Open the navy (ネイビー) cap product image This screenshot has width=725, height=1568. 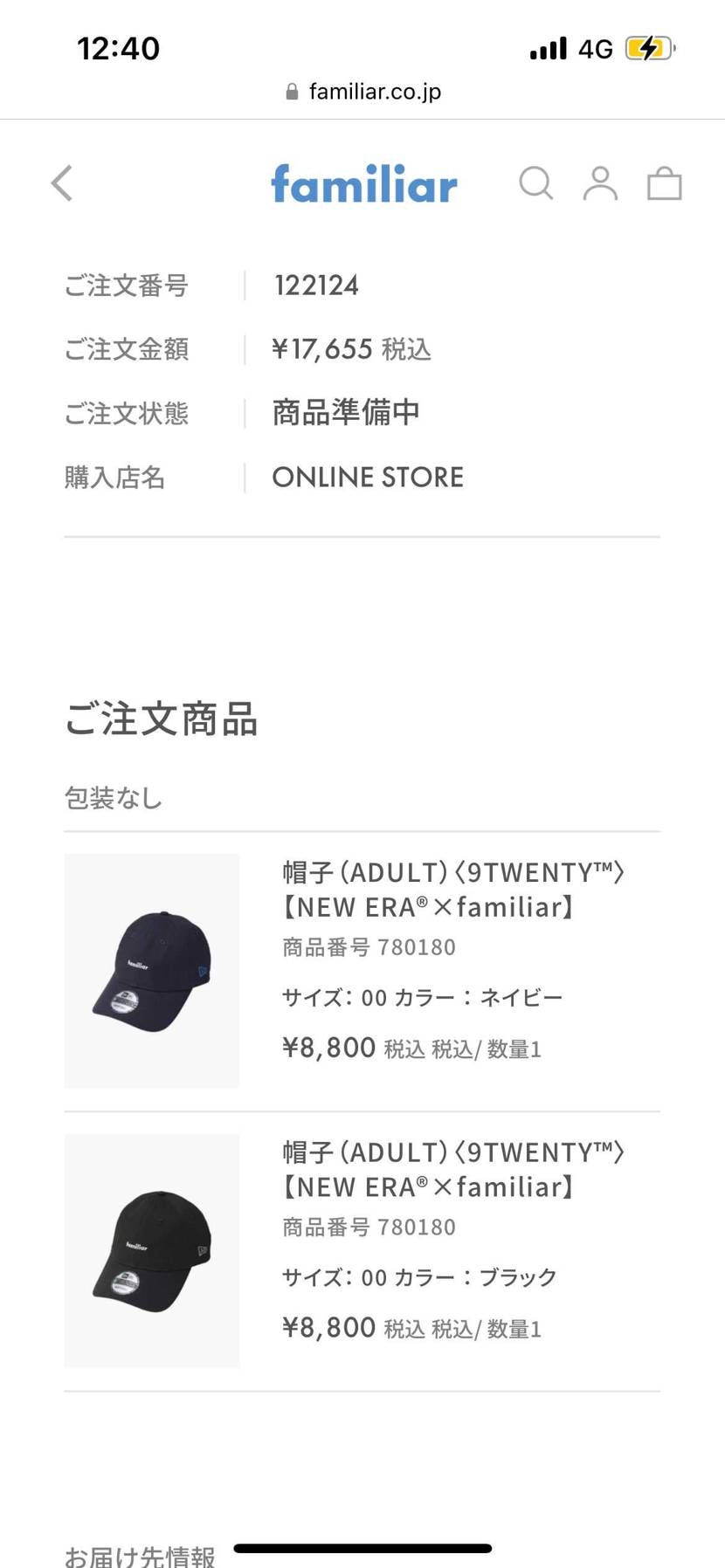click(152, 971)
